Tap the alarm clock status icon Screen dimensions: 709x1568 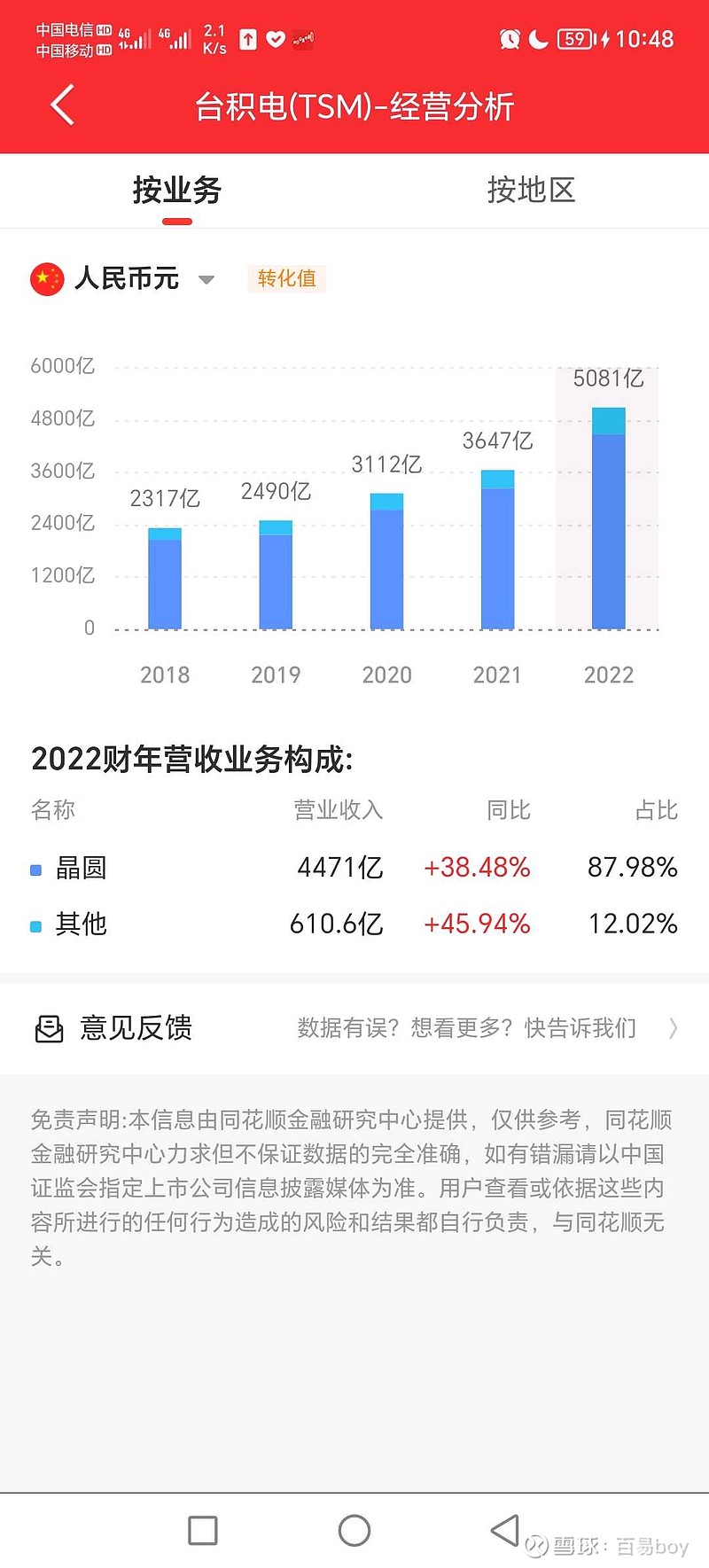point(510,39)
